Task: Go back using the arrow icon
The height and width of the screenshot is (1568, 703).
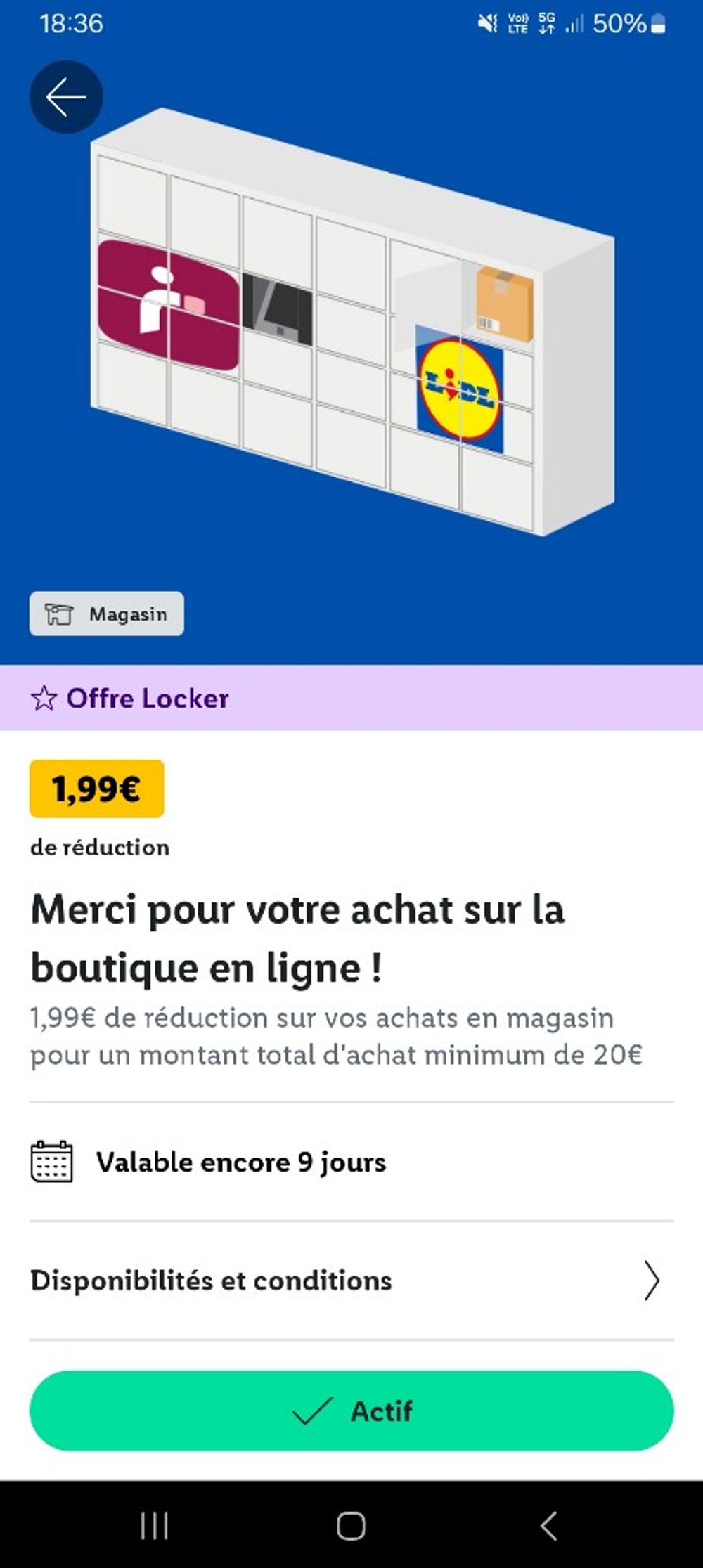Action: pos(66,97)
